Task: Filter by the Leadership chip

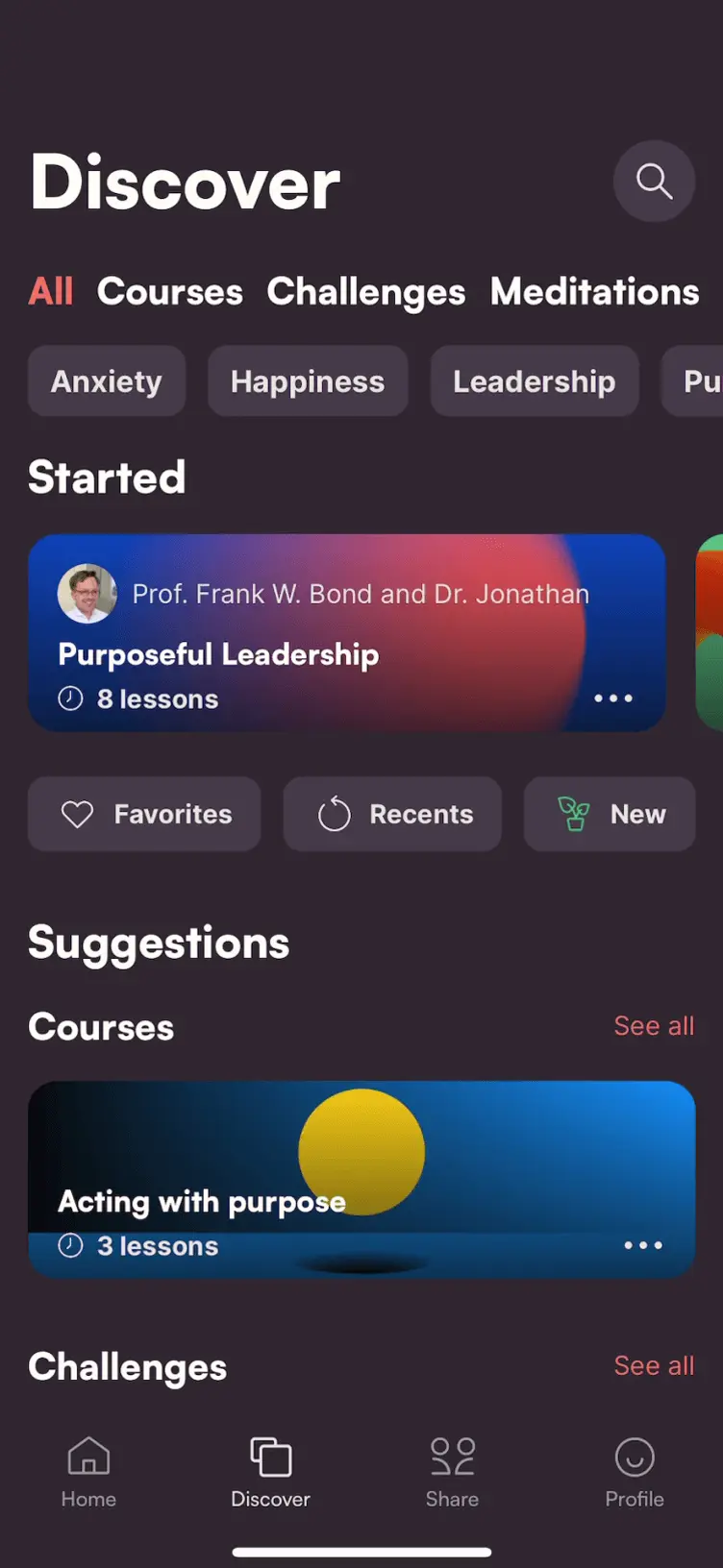Action: click(535, 381)
